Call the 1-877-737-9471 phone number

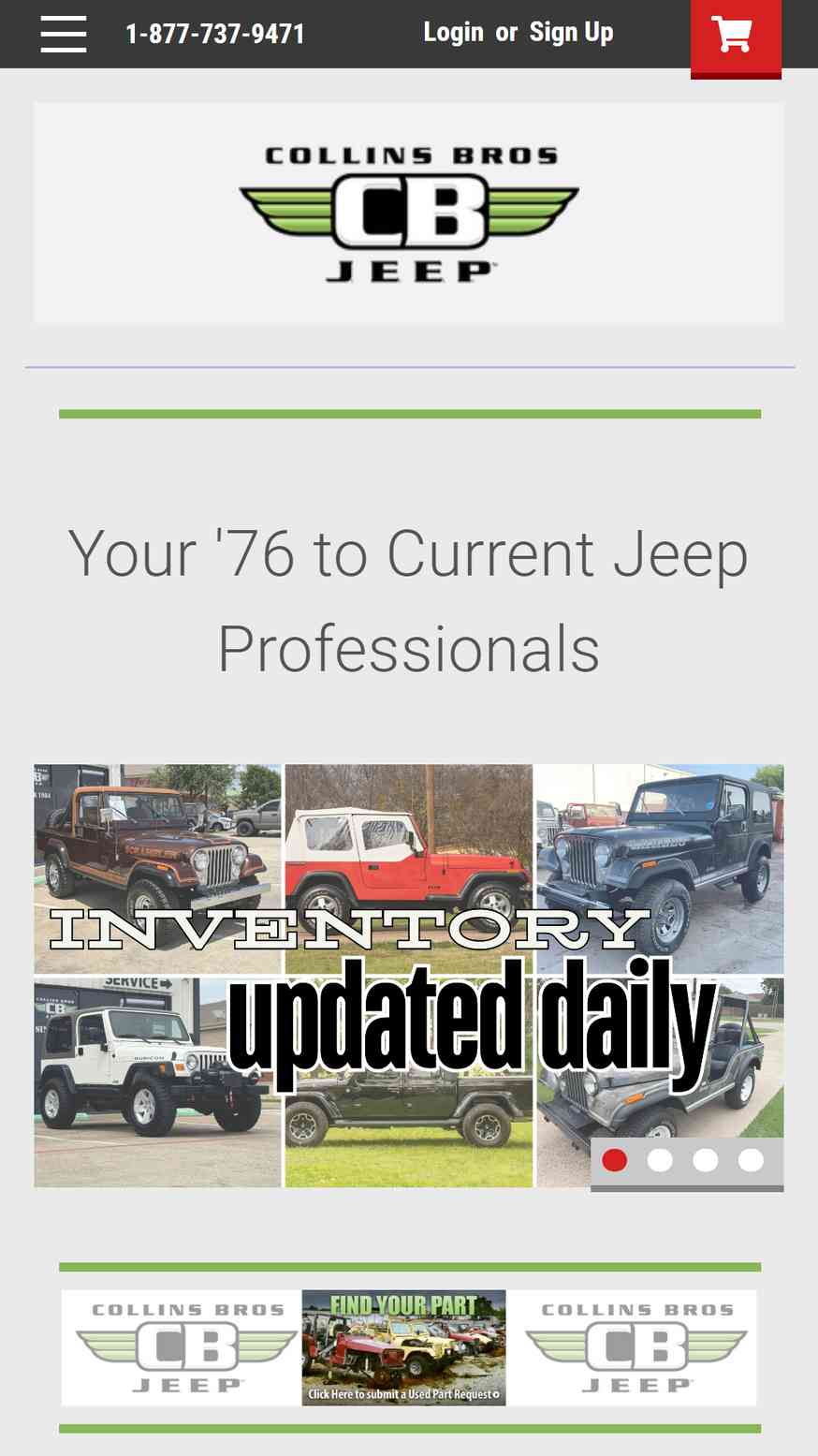click(x=215, y=34)
